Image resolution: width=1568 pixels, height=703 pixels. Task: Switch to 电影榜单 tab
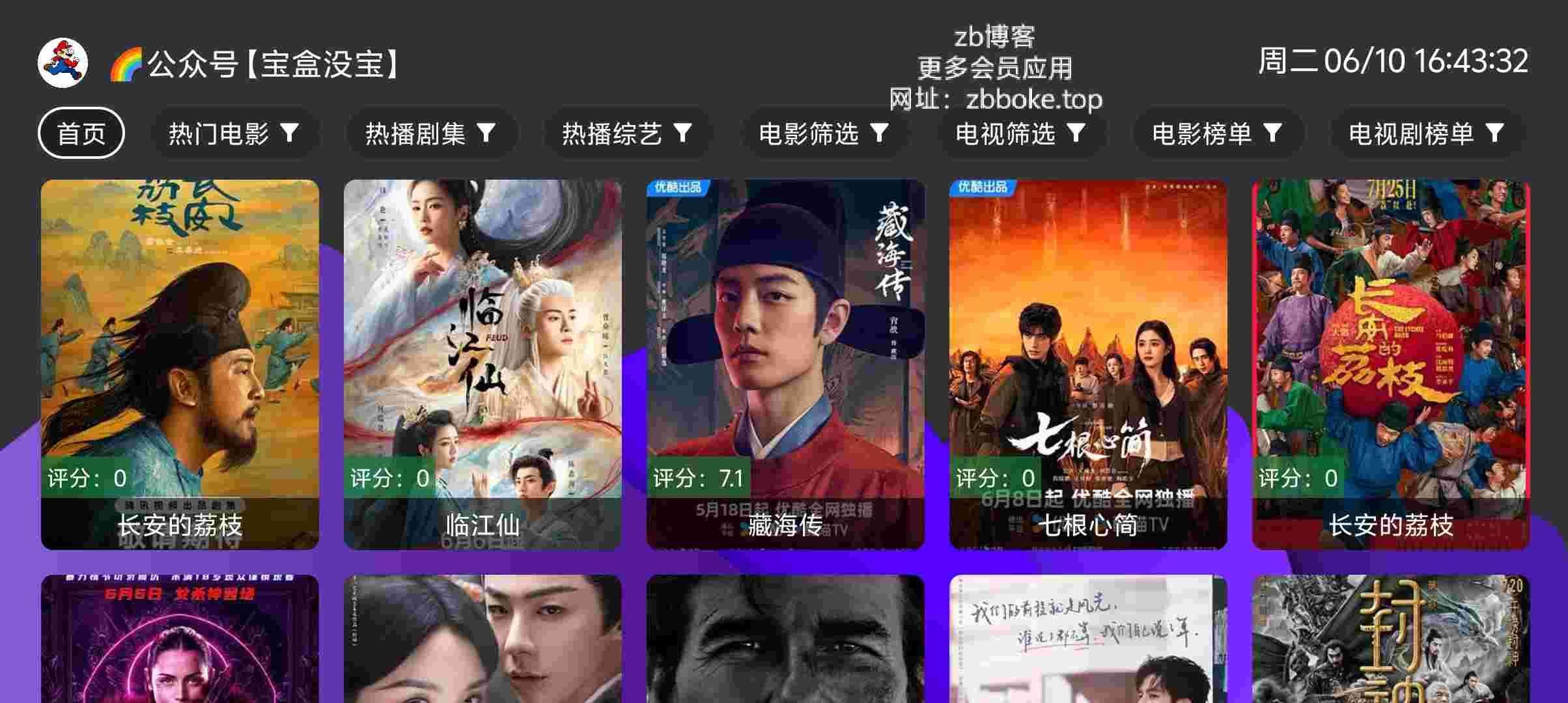click(x=1217, y=133)
